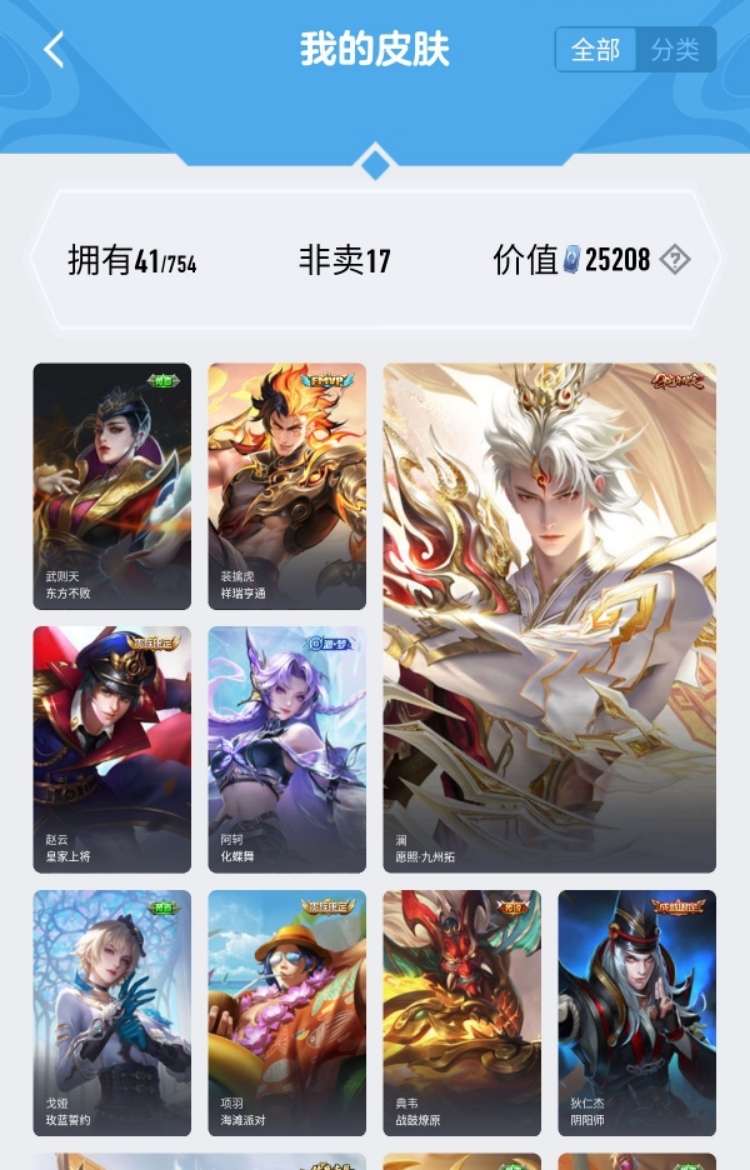Go back from 我的皮肤 page
Image resolution: width=750 pixels, height=1170 pixels.
[x=54, y=50]
